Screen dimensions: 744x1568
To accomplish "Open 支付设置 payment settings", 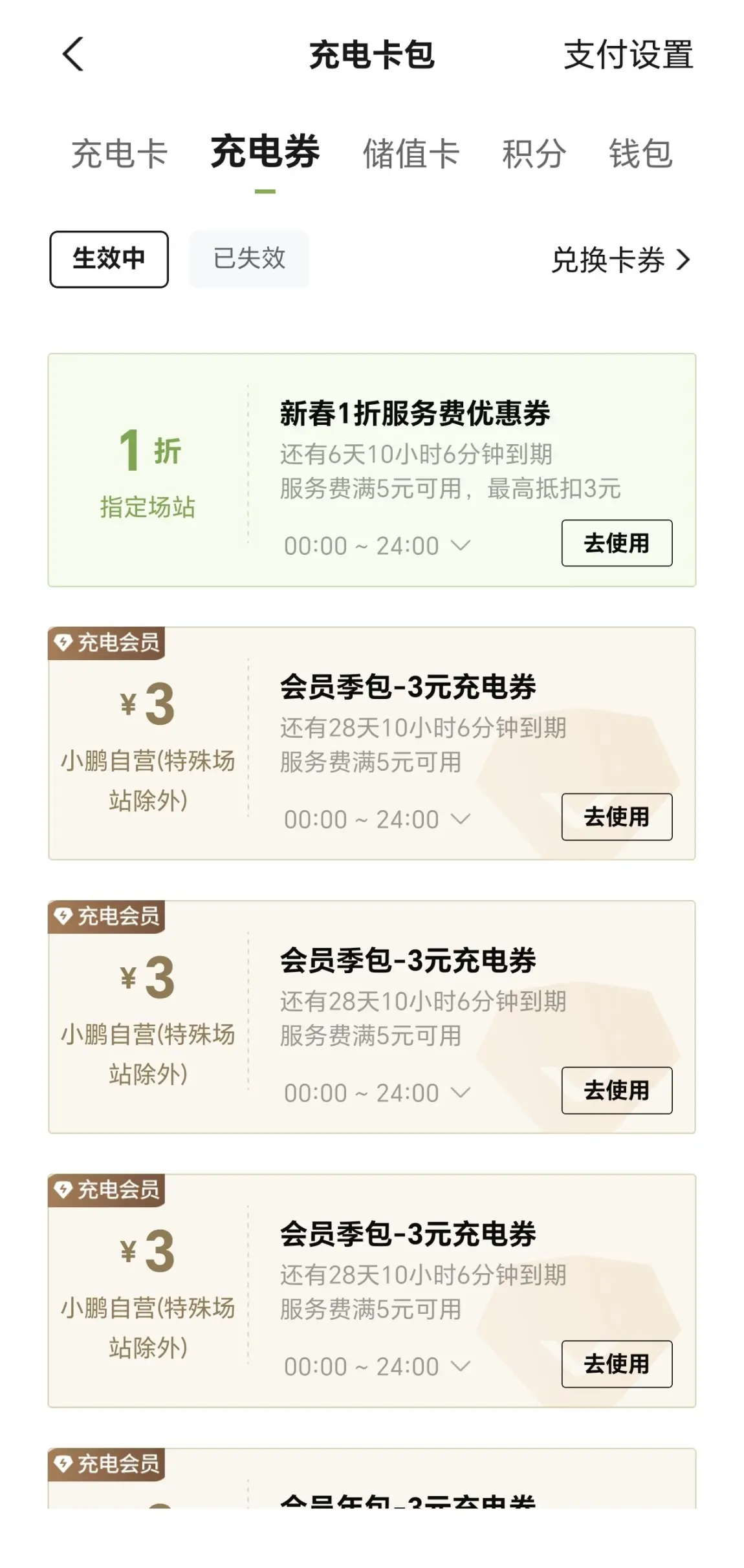I will (628, 54).
